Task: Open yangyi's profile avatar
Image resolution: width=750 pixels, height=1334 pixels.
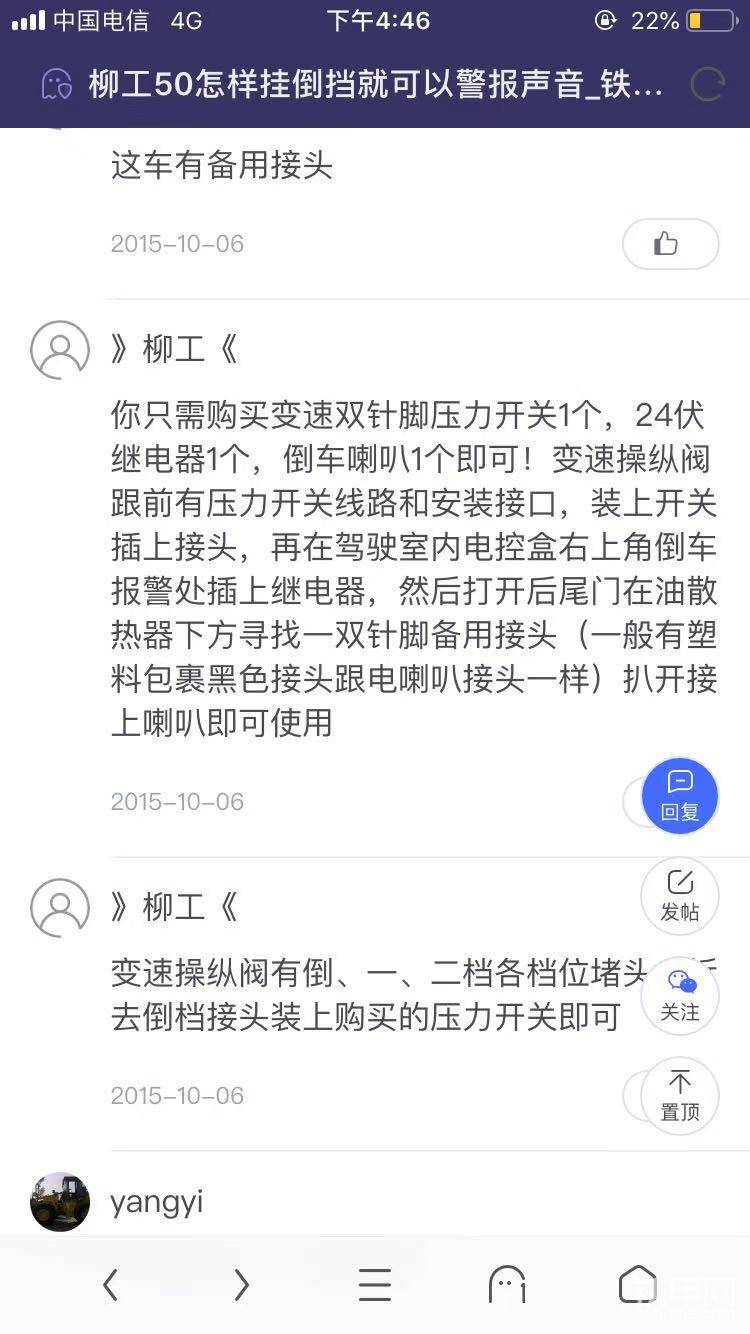Action: [x=60, y=1201]
